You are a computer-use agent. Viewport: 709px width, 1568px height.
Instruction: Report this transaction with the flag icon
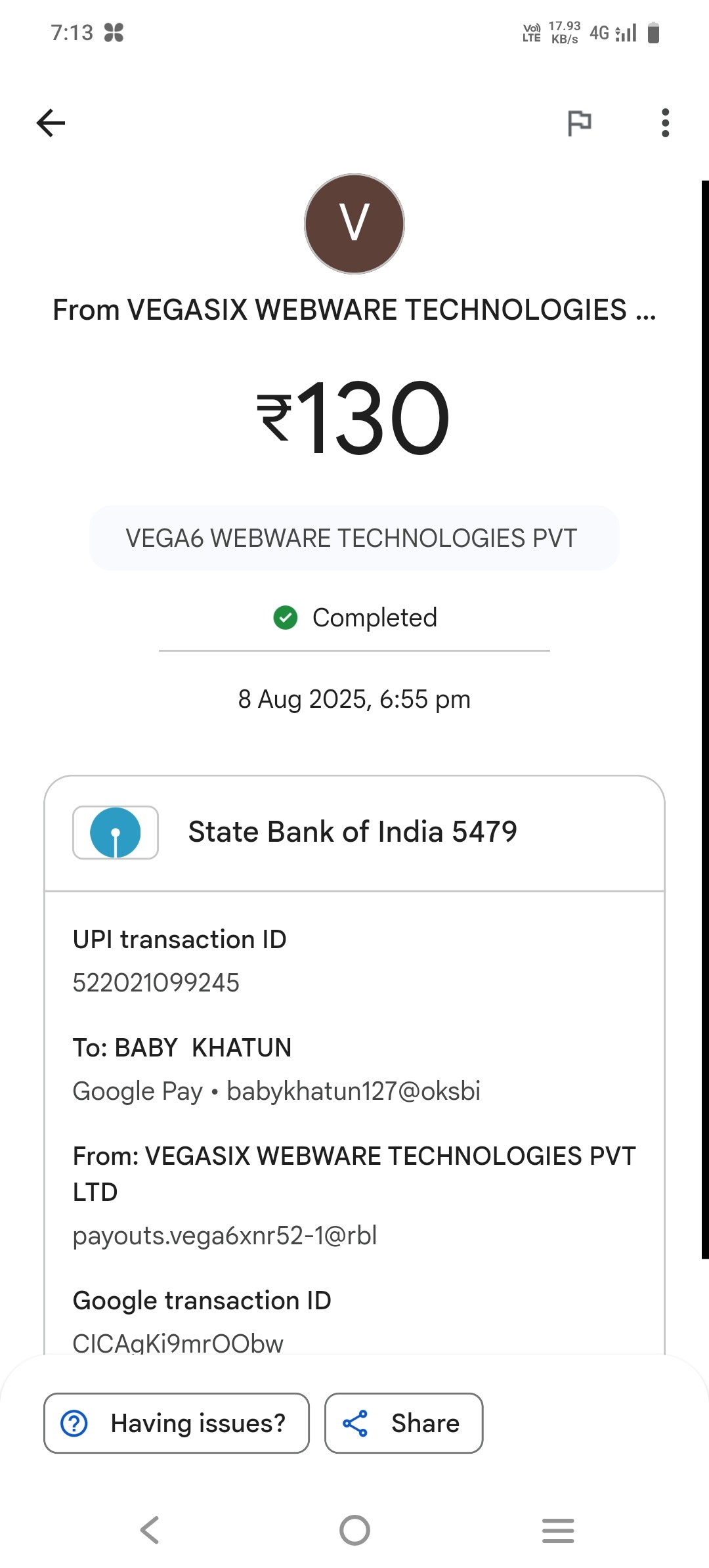point(579,123)
